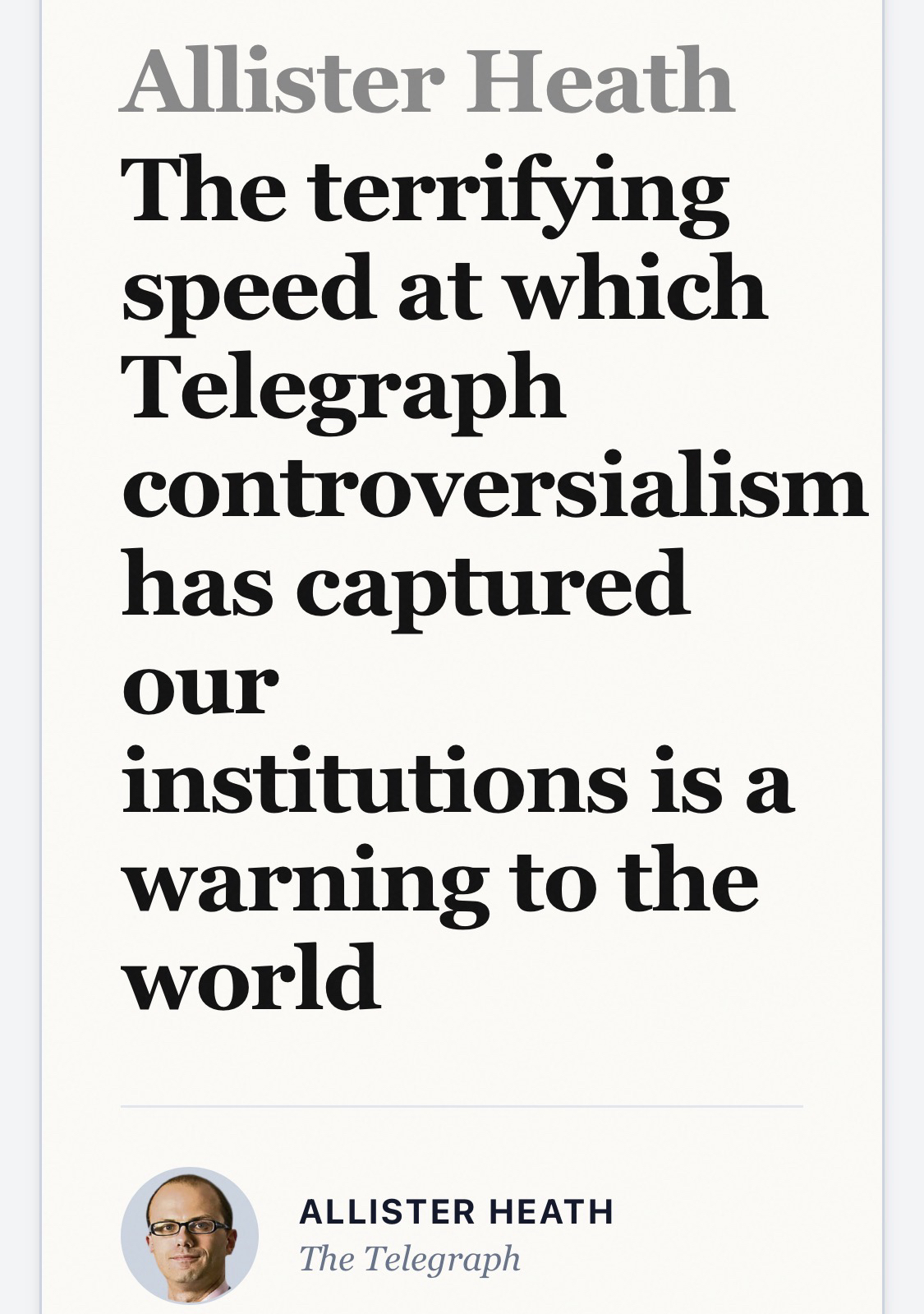Open Allister Heath's author profile photo
The height and width of the screenshot is (1314, 924).
190,1235
